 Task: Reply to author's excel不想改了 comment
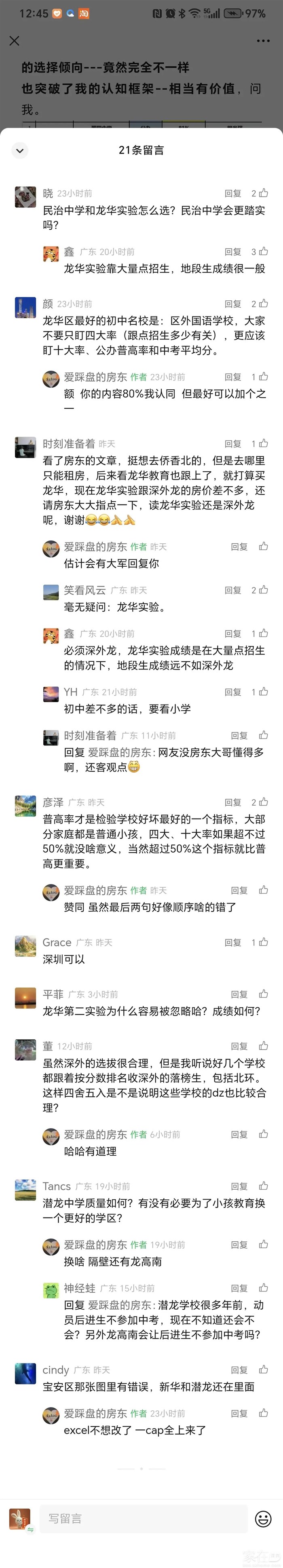(239, 1414)
